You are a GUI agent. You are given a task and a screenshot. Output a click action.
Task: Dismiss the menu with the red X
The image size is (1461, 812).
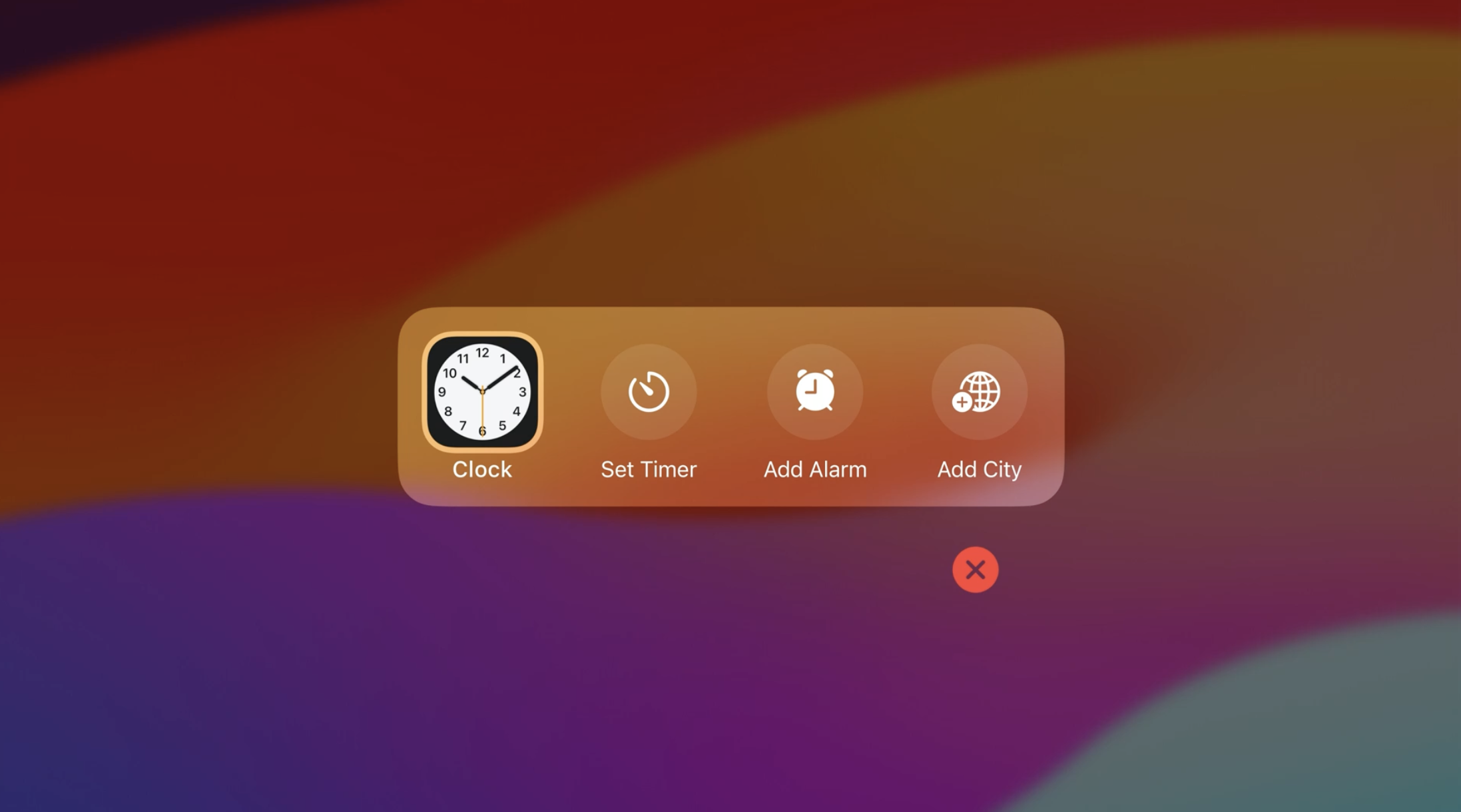click(x=975, y=570)
